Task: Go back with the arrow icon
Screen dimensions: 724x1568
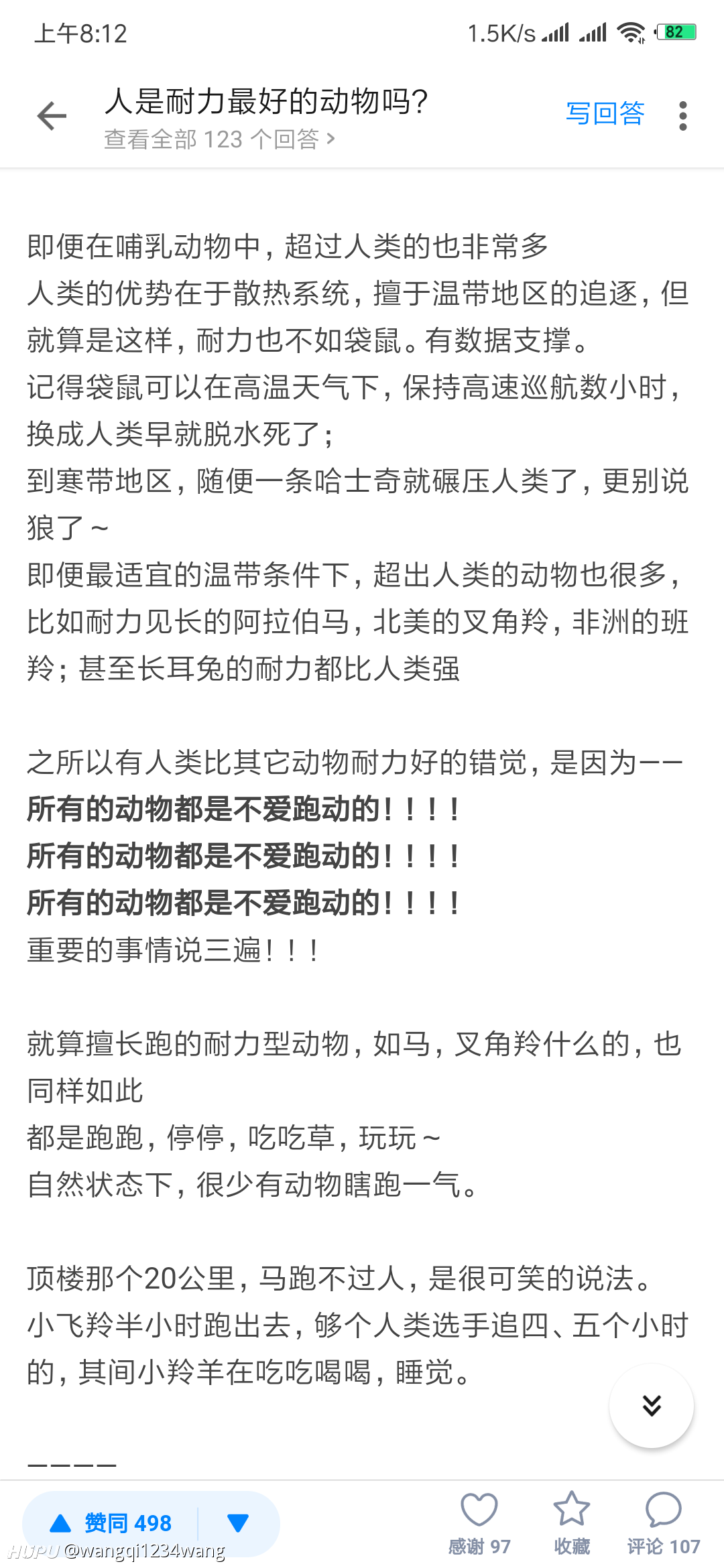Action: coord(52,116)
